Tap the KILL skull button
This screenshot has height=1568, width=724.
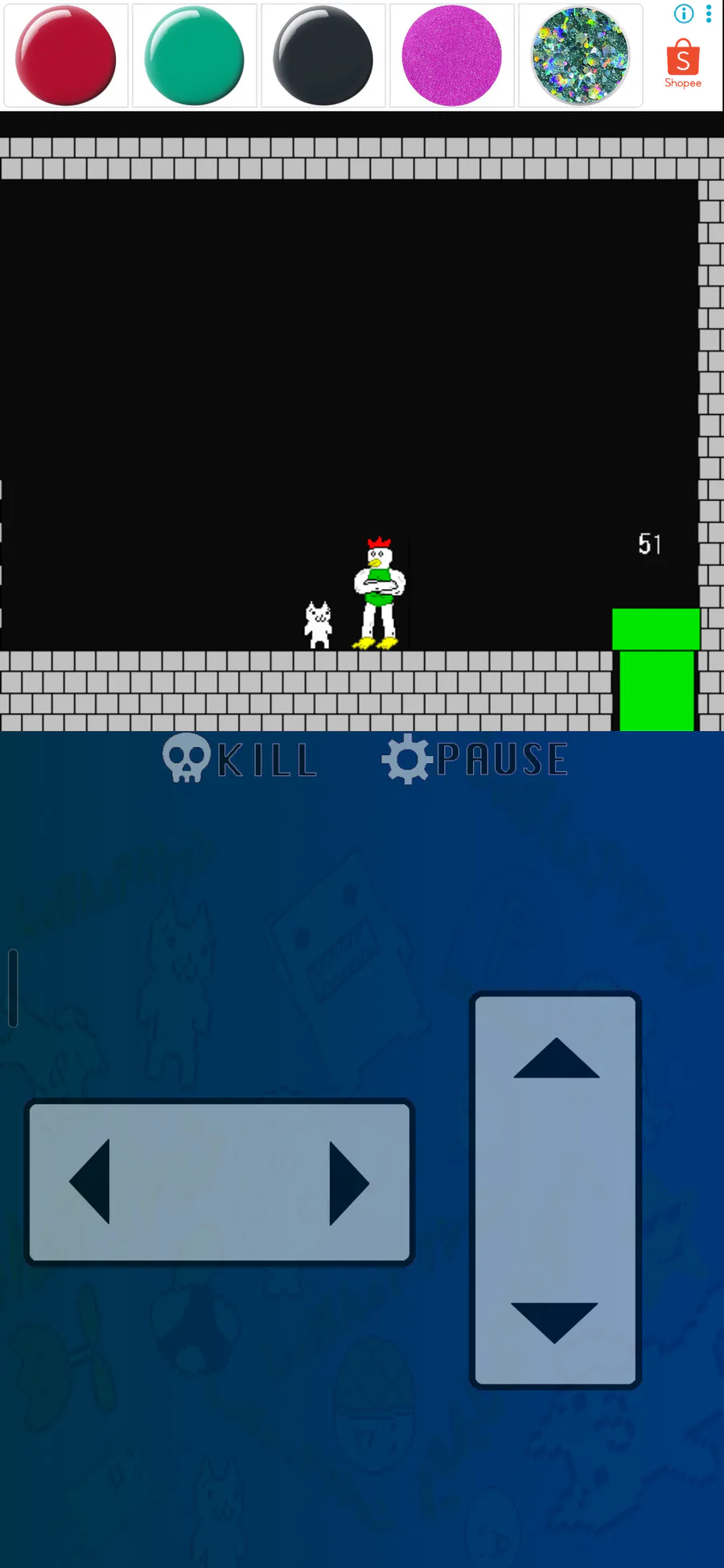pos(240,759)
